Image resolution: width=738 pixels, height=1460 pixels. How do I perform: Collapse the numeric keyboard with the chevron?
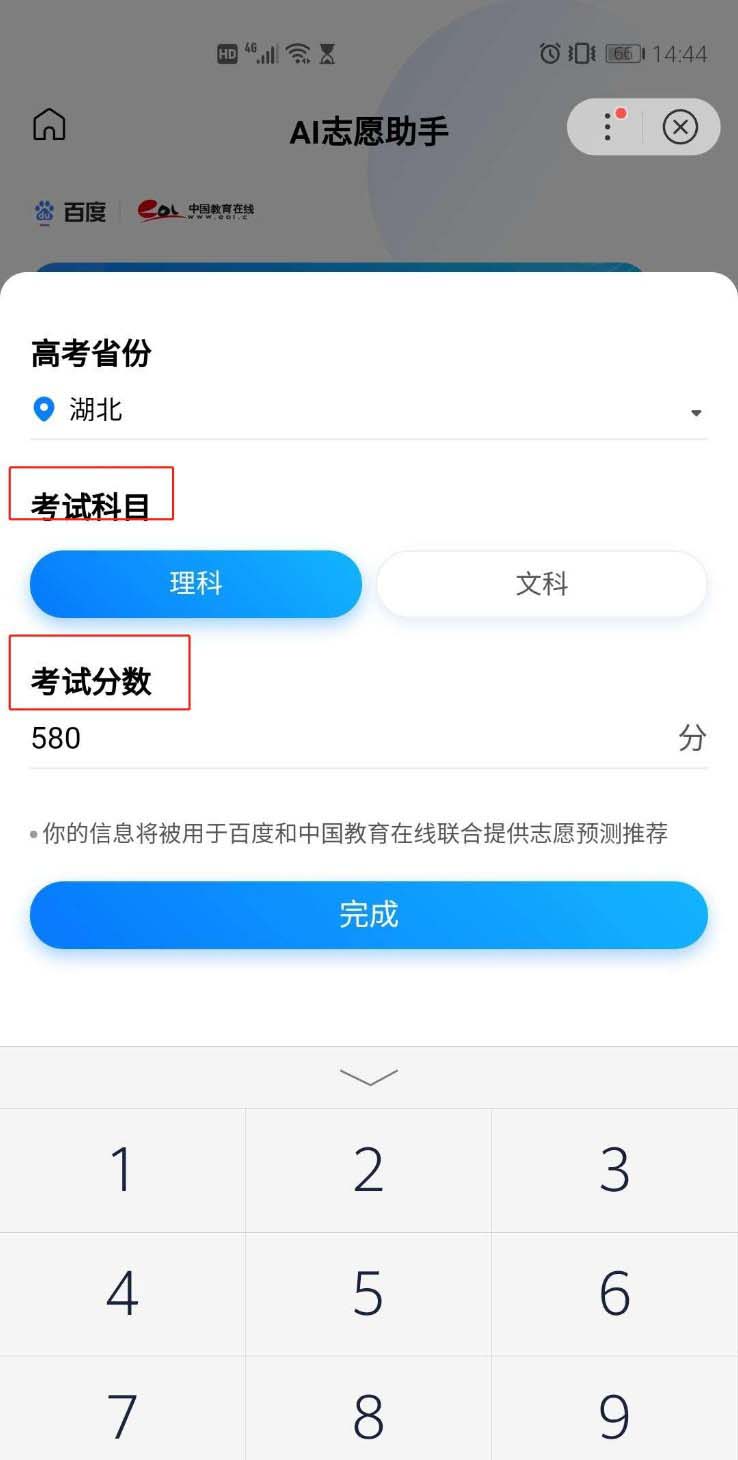pos(368,1077)
